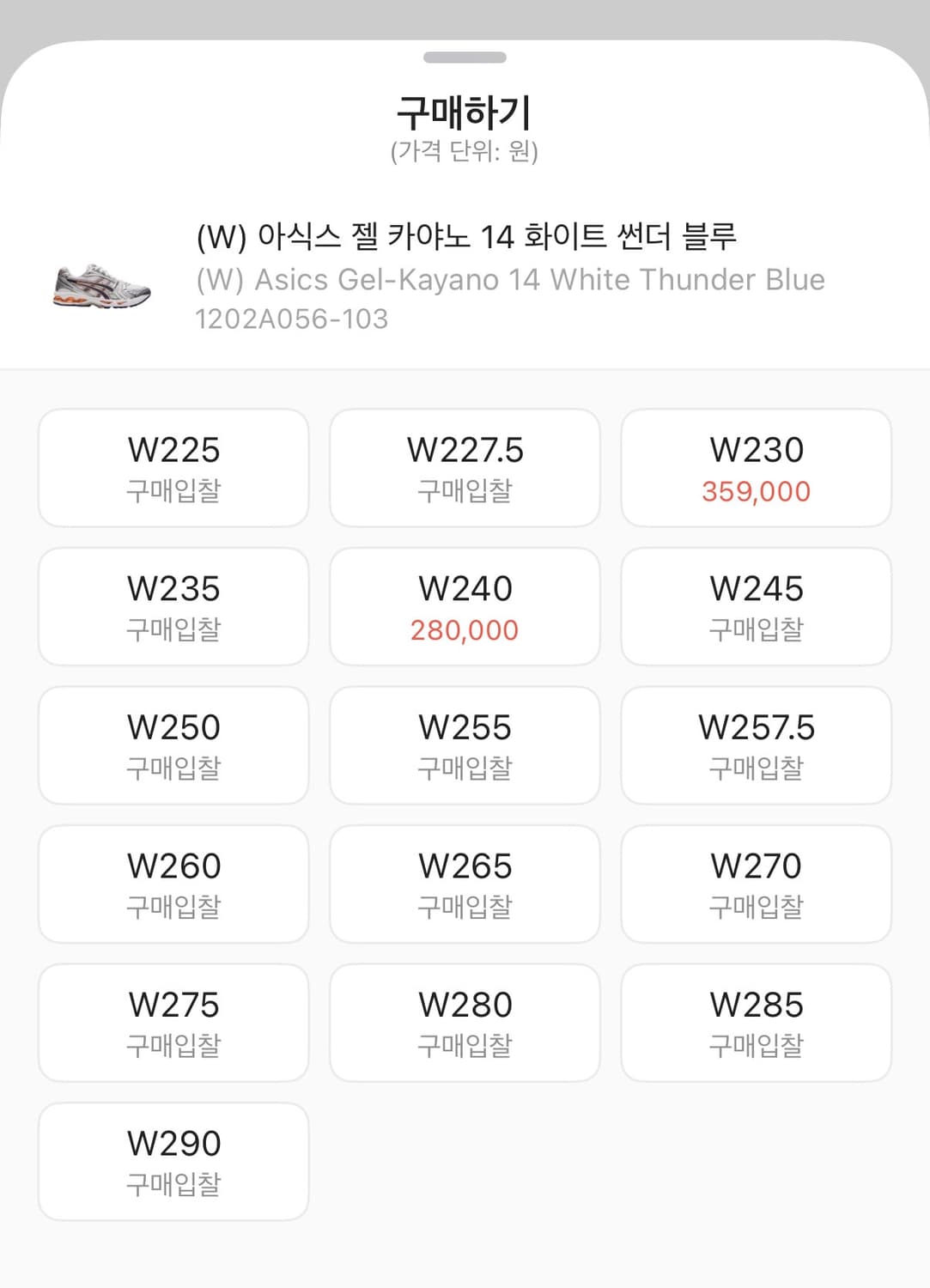Select the W257.5 size option
The height and width of the screenshot is (1288, 930).
point(756,744)
